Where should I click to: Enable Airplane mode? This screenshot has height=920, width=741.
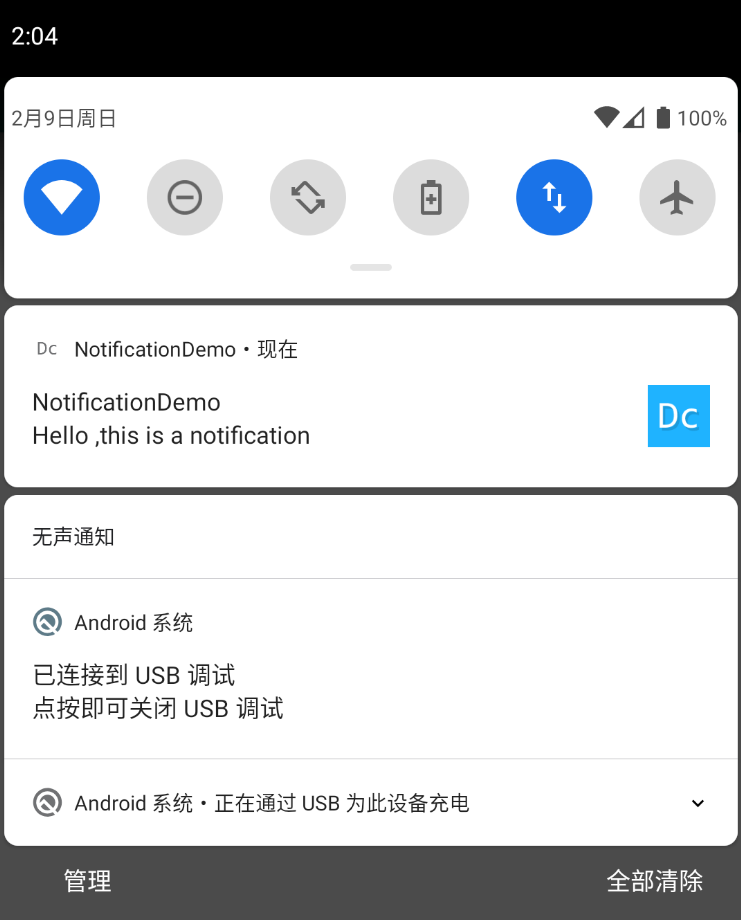pos(677,197)
